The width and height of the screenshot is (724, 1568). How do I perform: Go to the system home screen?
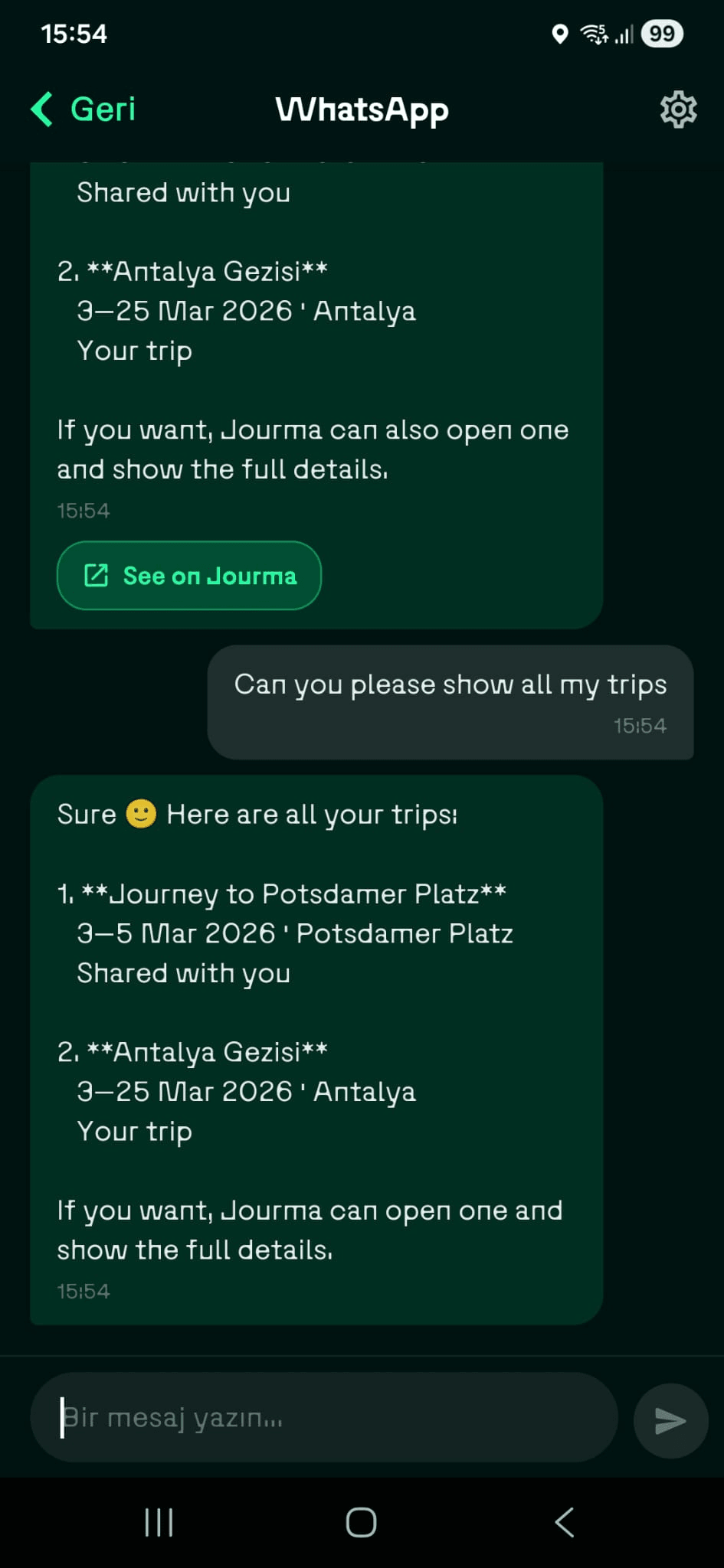361,1522
